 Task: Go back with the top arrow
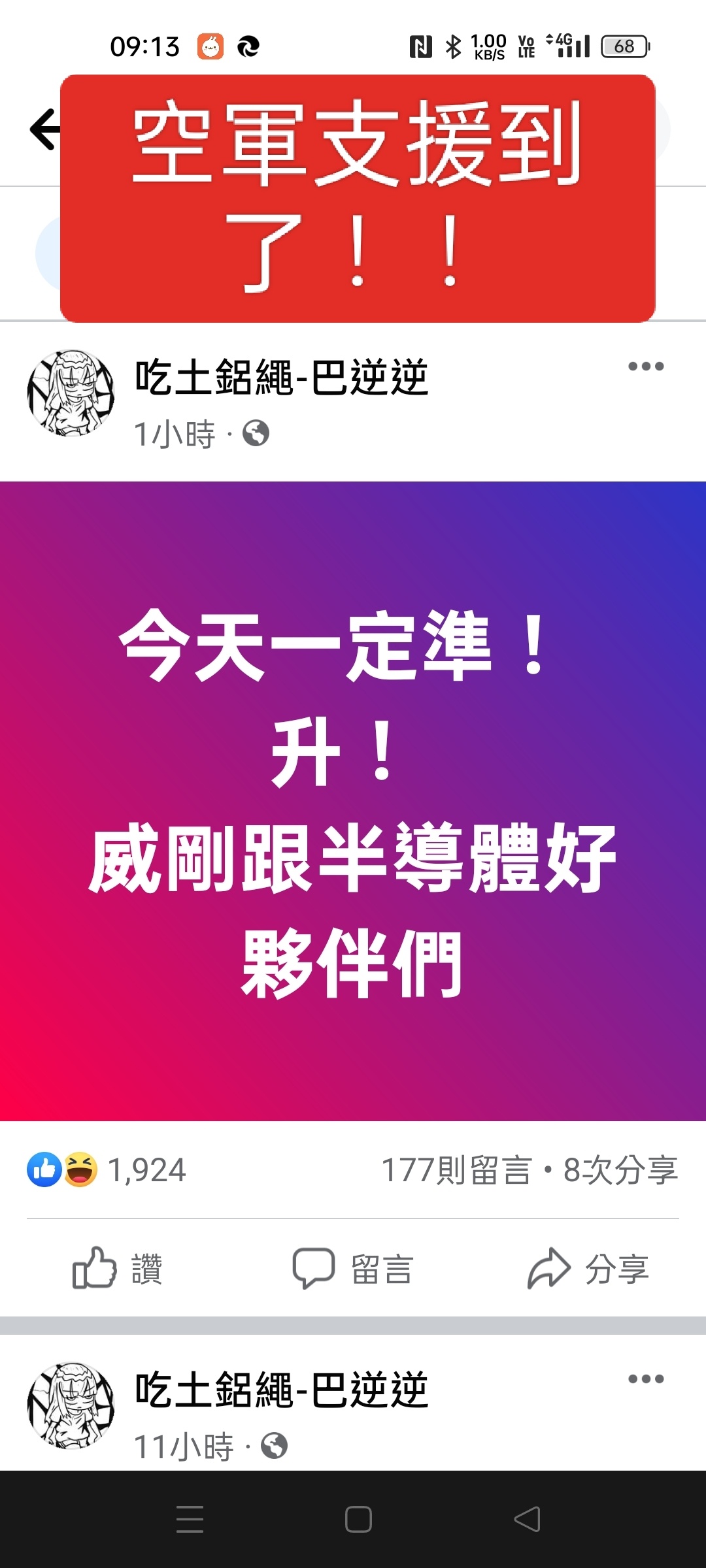tap(43, 129)
